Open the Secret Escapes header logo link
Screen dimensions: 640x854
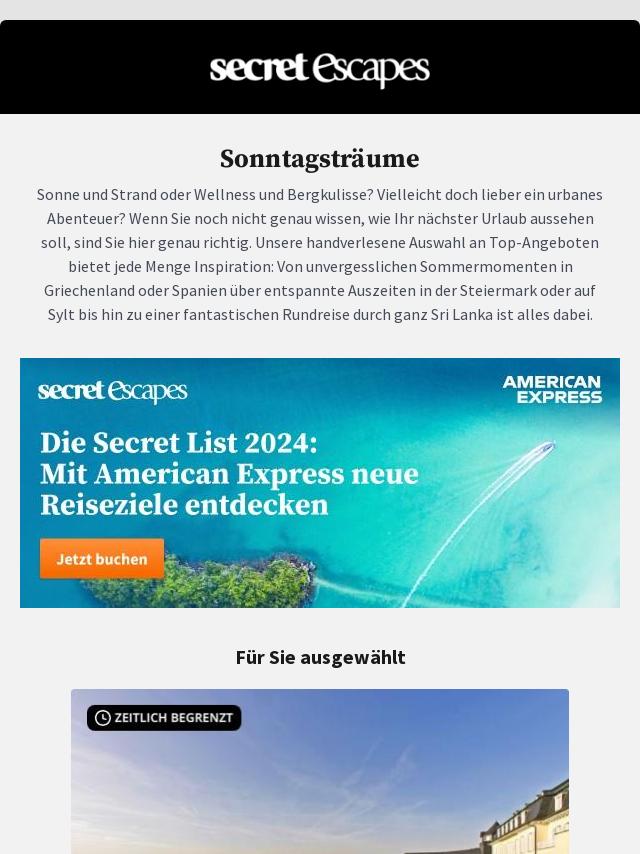pos(320,69)
